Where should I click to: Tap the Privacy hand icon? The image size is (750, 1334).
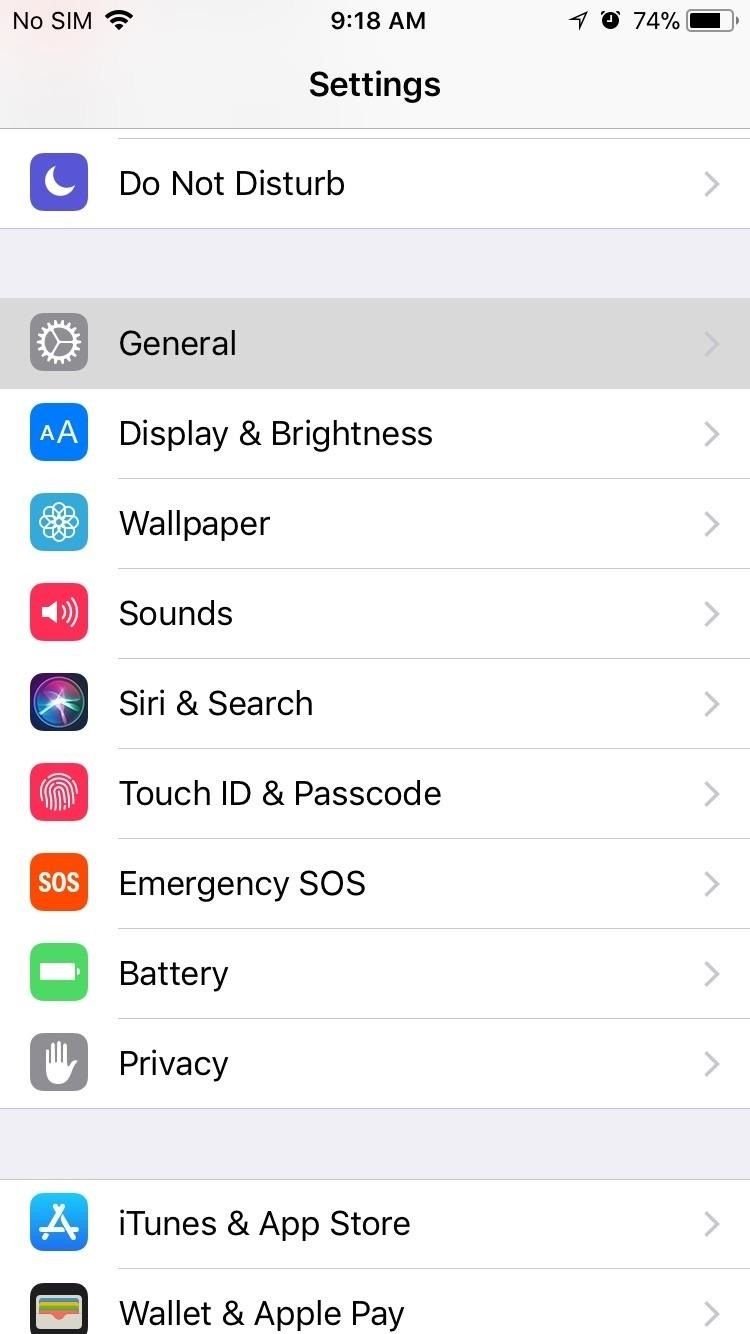coord(58,1063)
